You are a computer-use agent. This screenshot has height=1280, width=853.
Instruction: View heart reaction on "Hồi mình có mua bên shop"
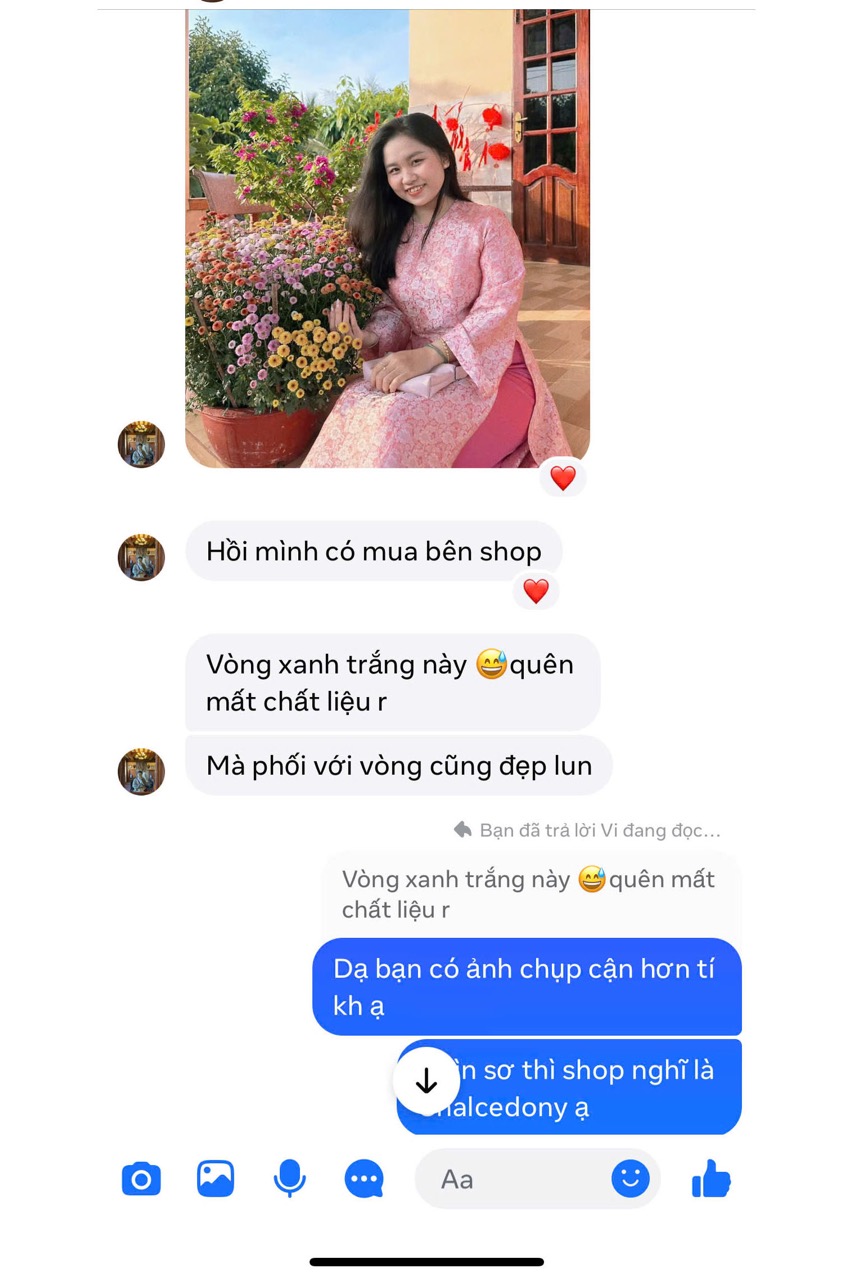tap(536, 591)
